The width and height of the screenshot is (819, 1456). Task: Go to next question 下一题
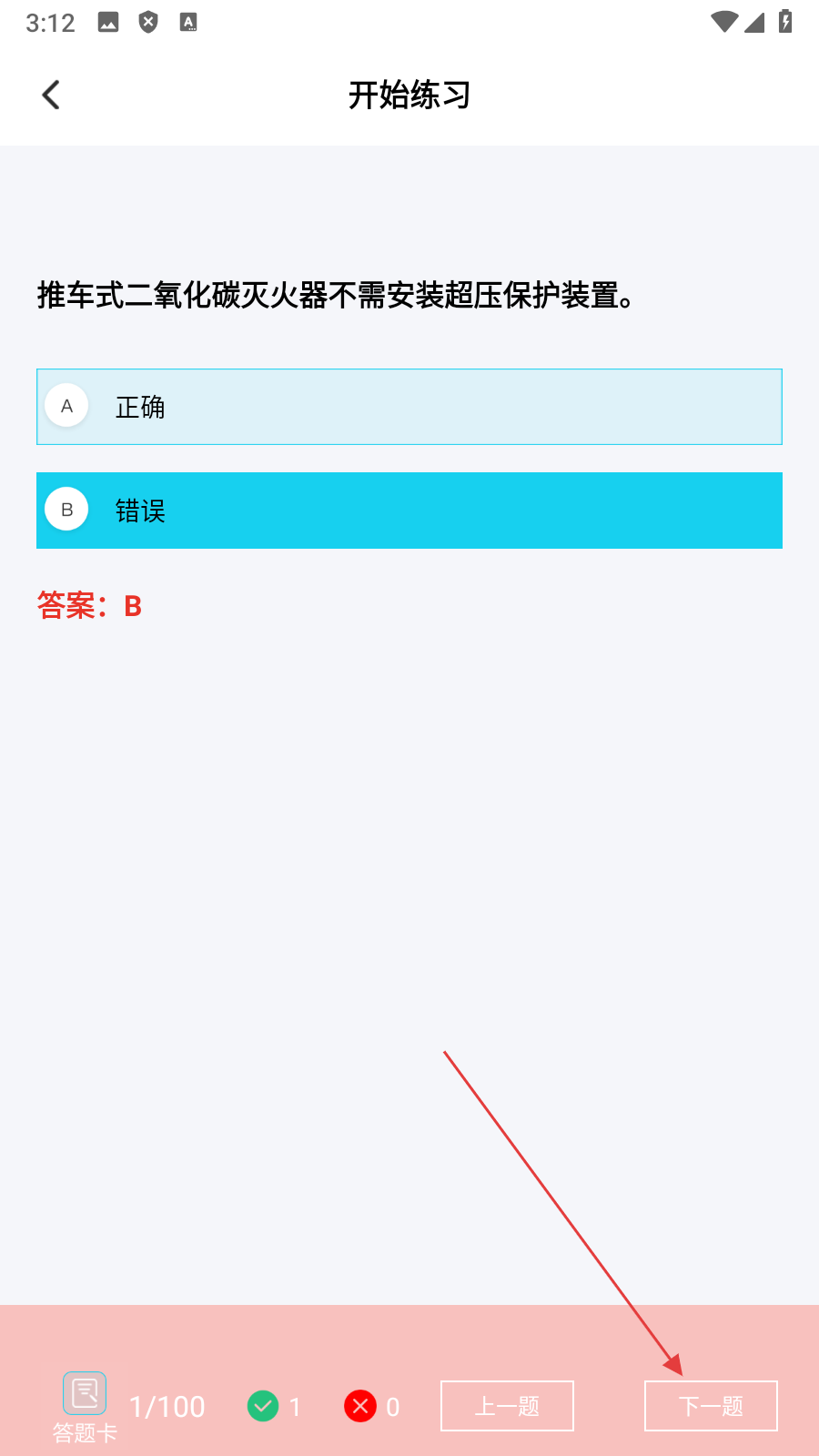coord(711,1406)
